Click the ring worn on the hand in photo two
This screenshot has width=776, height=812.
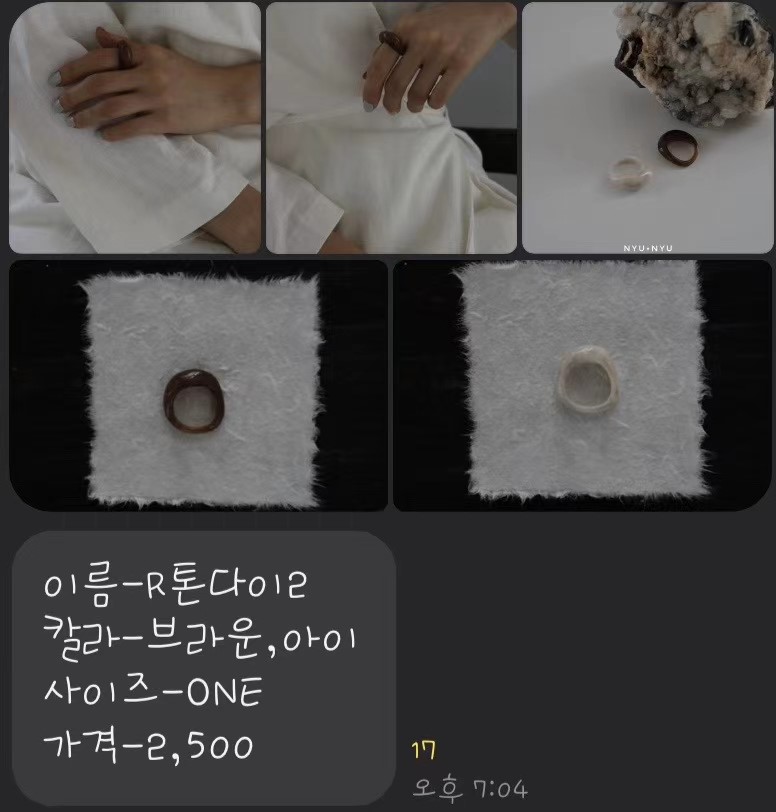point(393,43)
